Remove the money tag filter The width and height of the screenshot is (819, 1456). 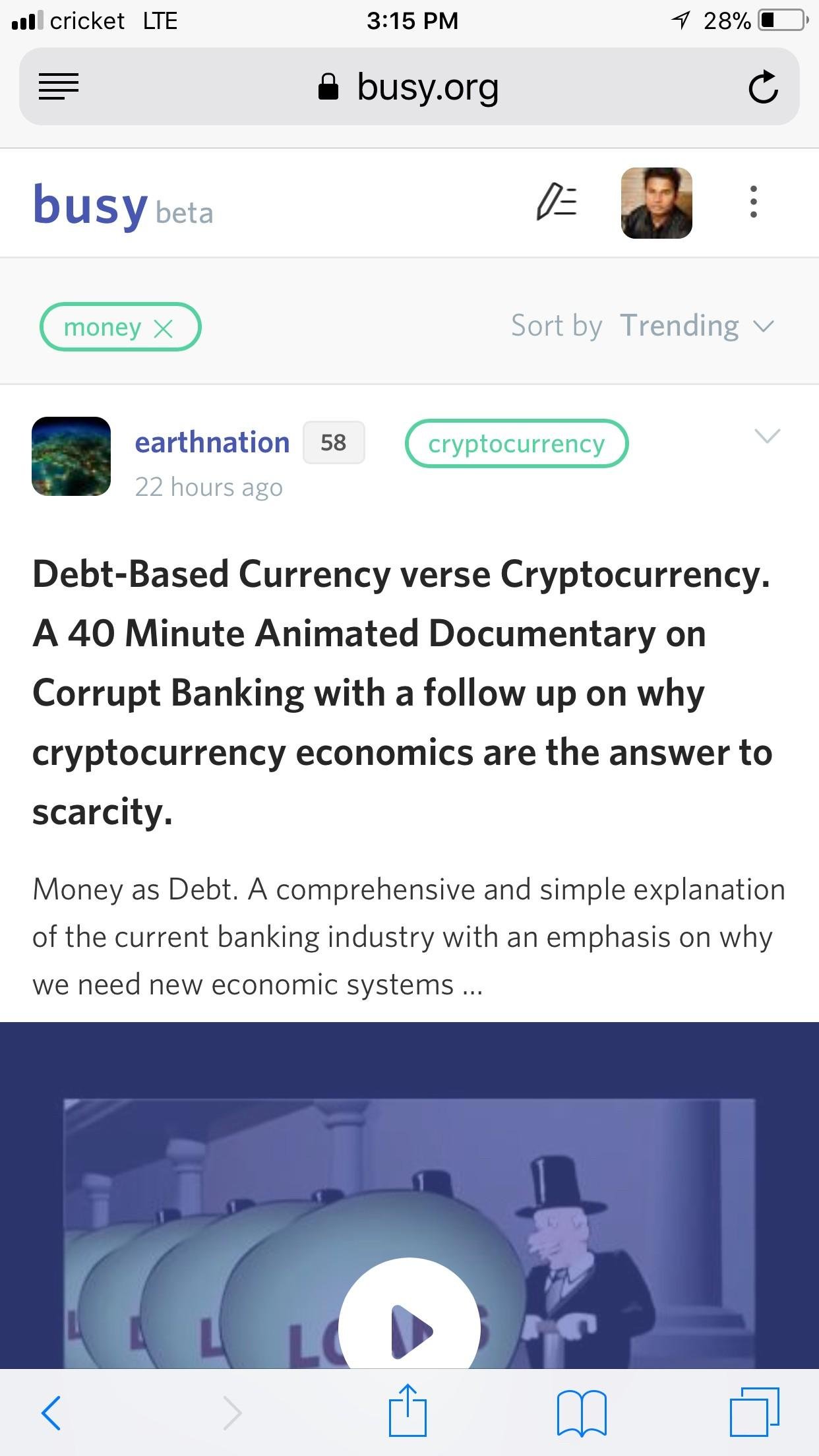click(164, 328)
